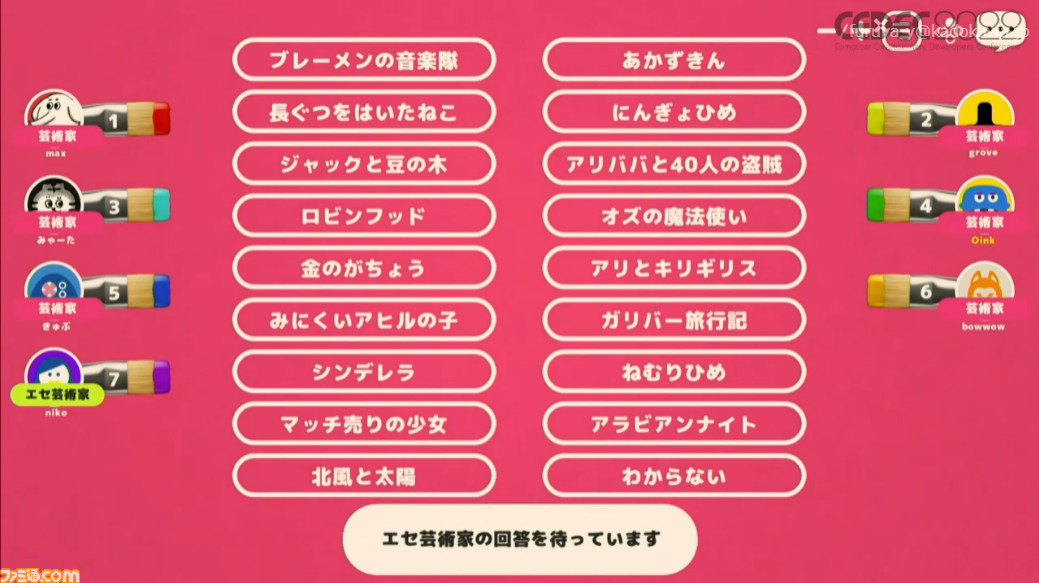The image size is (1039, 583).
Task: Pick アリとキリギリス
Action: (674, 268)
